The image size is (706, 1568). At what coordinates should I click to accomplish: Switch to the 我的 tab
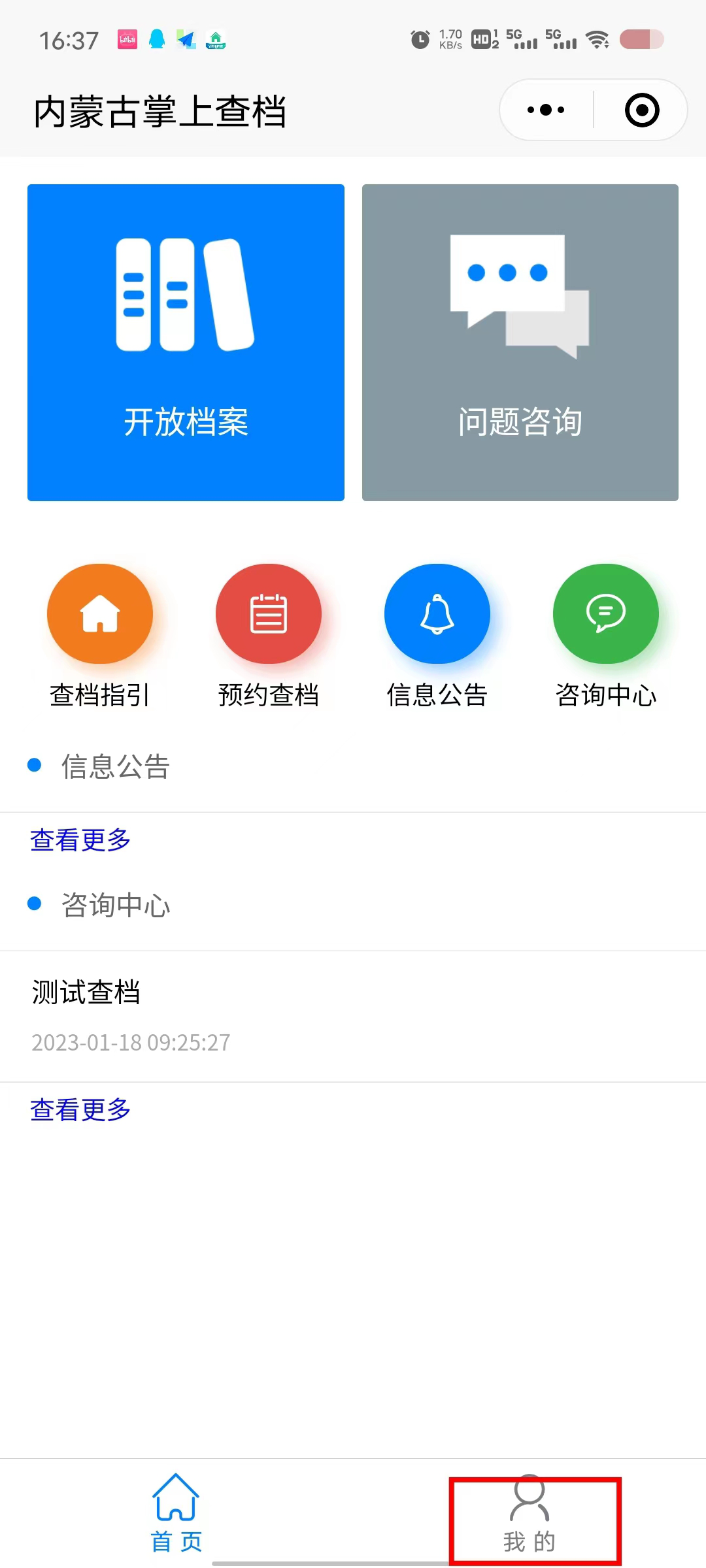[529, 1513]
